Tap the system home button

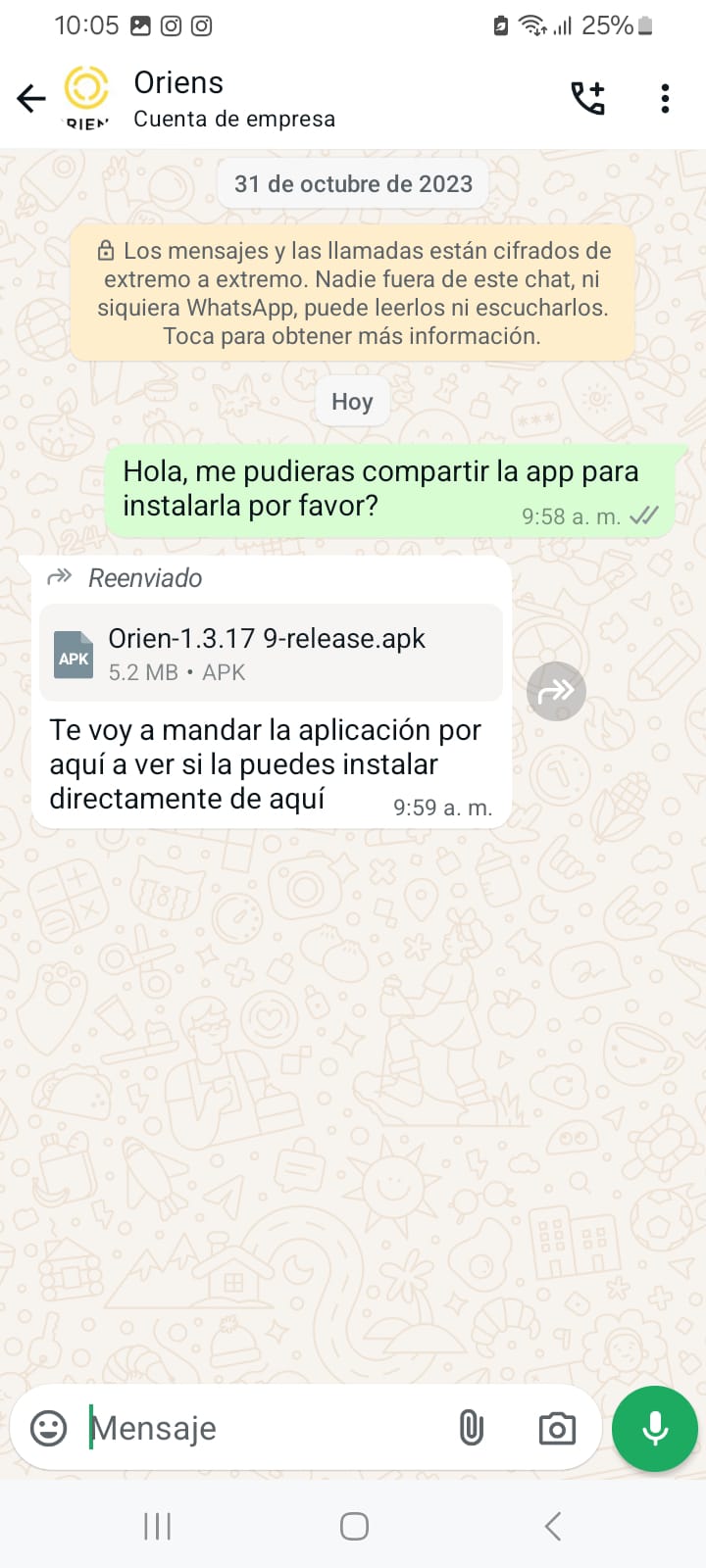tap(354, 1526)
